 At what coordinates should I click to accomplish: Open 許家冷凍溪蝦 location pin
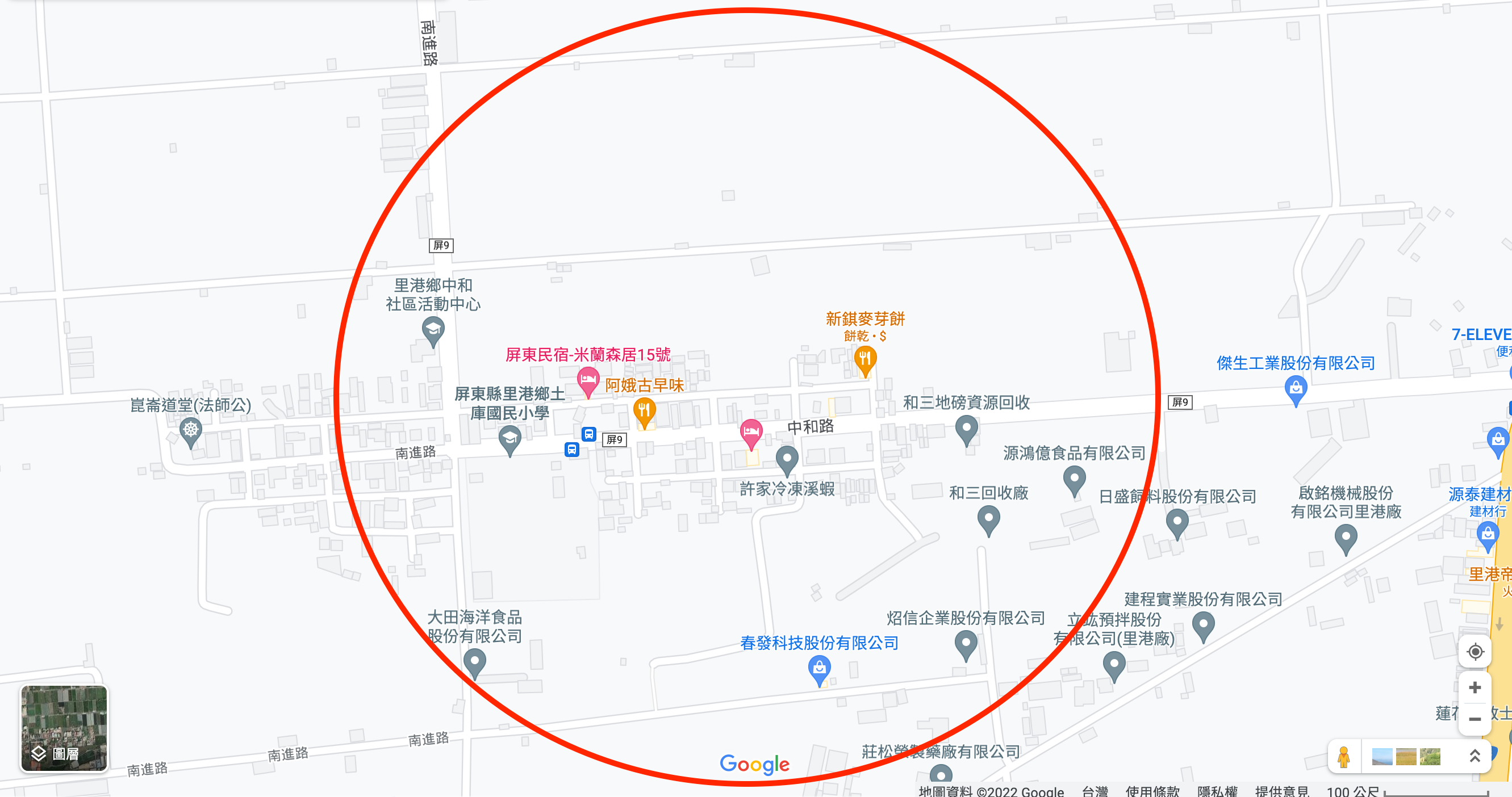787,458
